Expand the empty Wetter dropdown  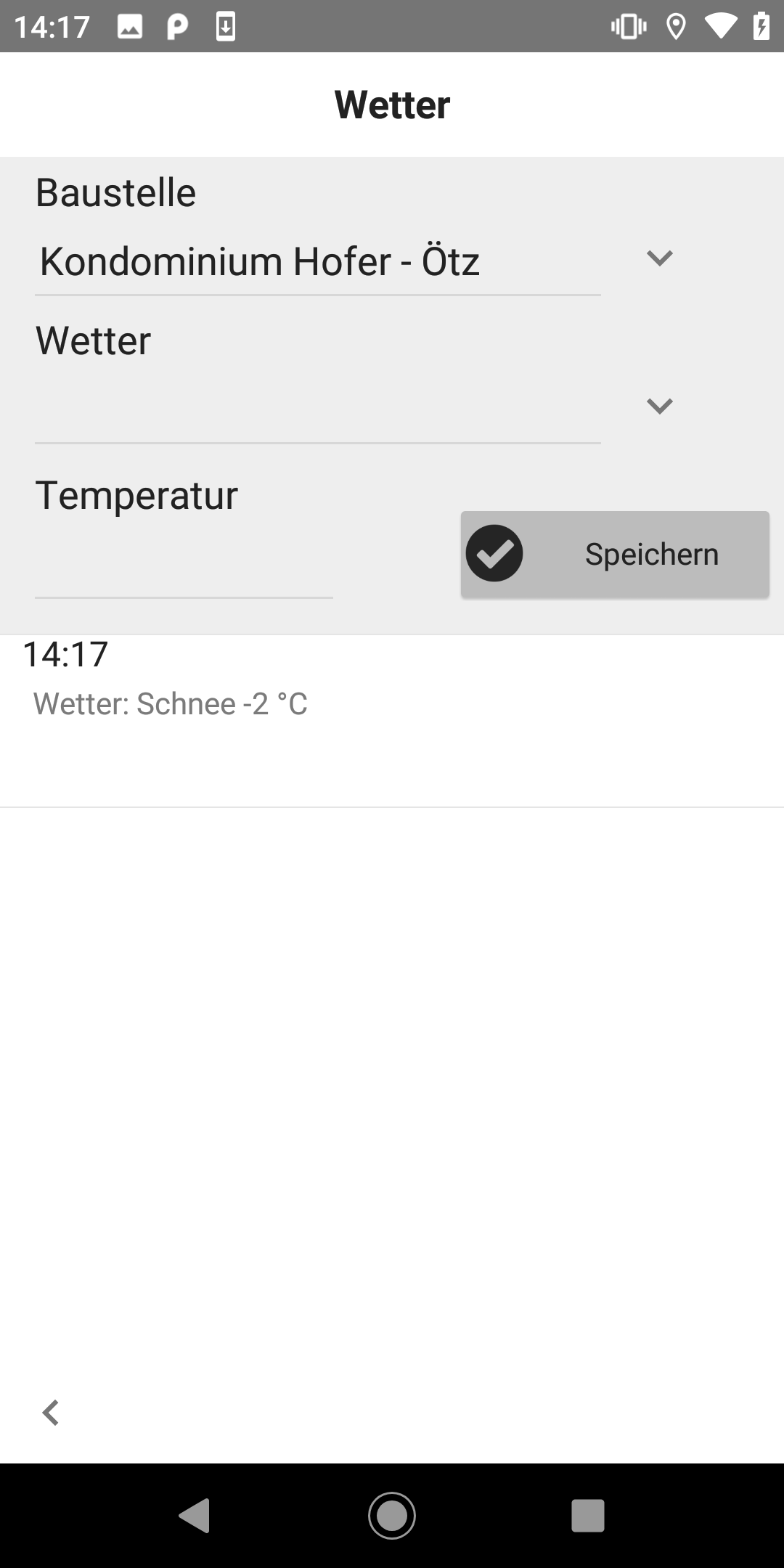(x=356, y=407)
